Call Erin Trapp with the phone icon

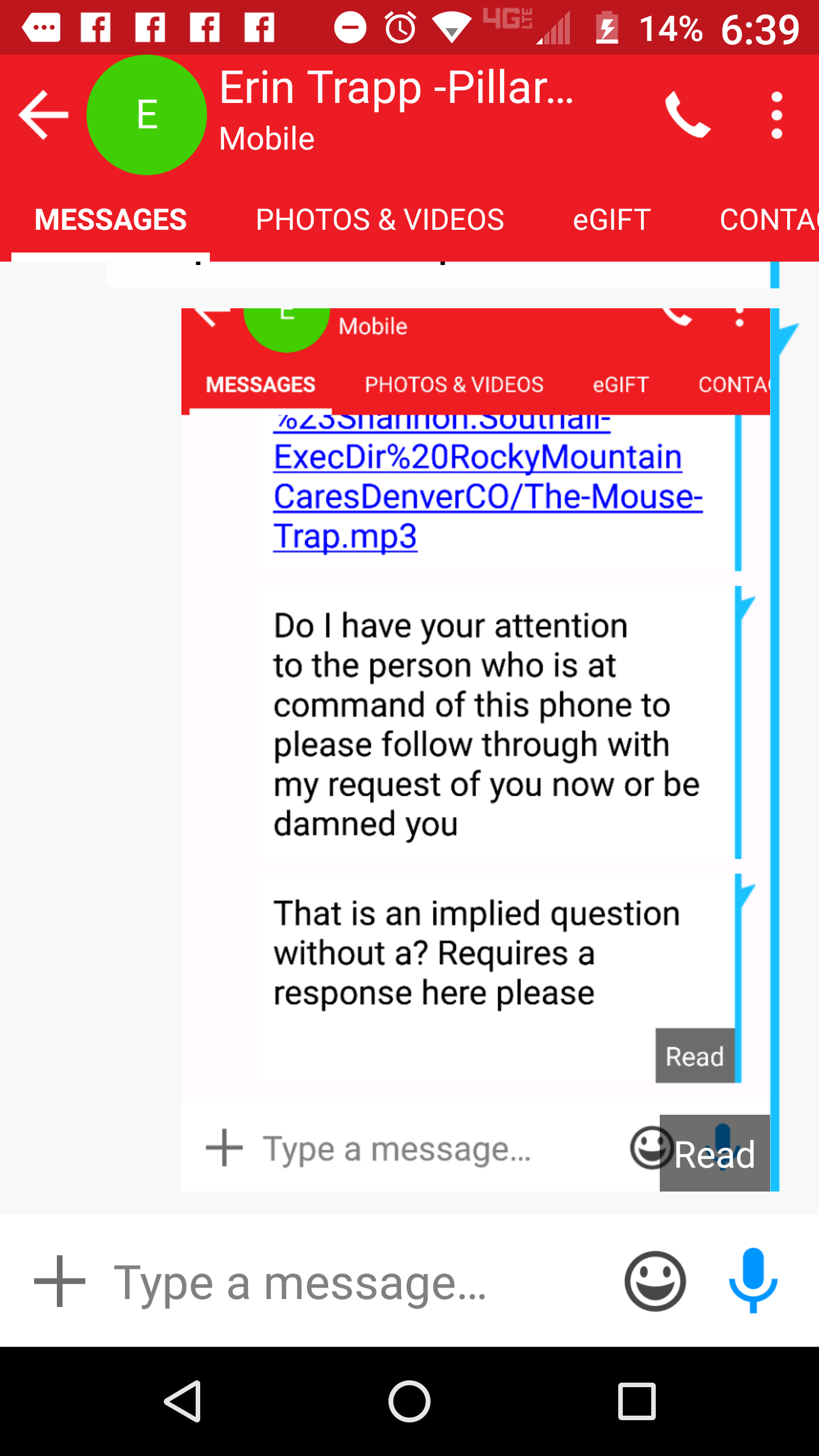pyautogui.click(x=688, y=115)
